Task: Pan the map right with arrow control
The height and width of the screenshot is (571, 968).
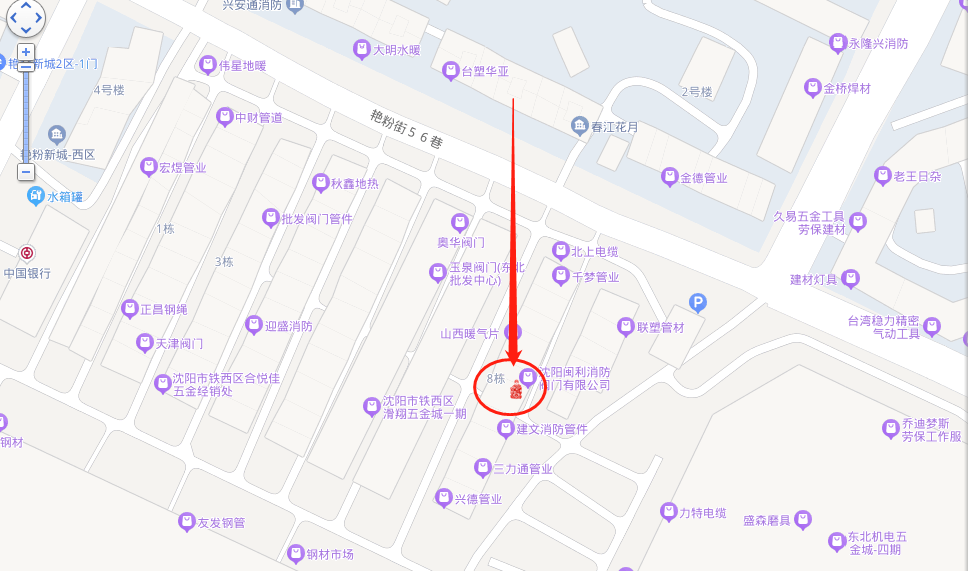Action: (x=39, y=17)
